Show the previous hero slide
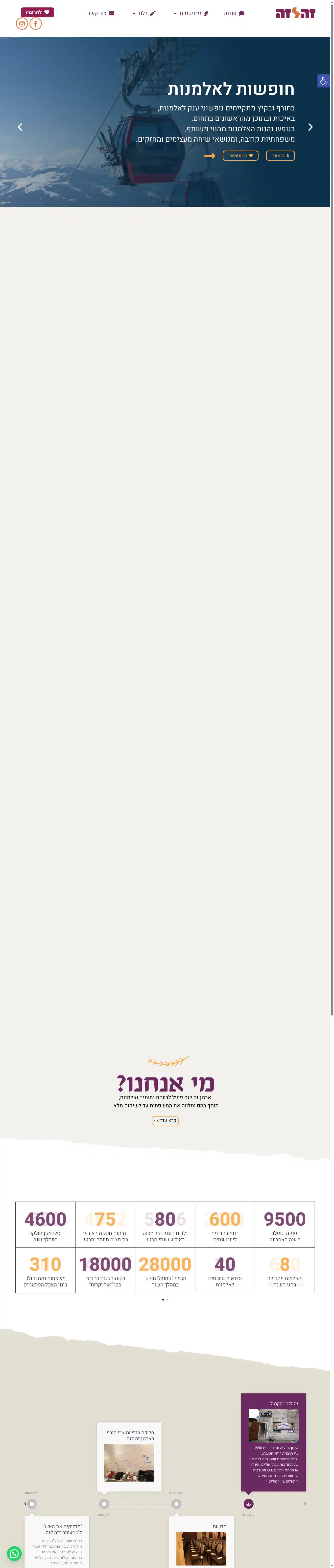This screenshot has width=334, height=1568. (x=20, y=127)
